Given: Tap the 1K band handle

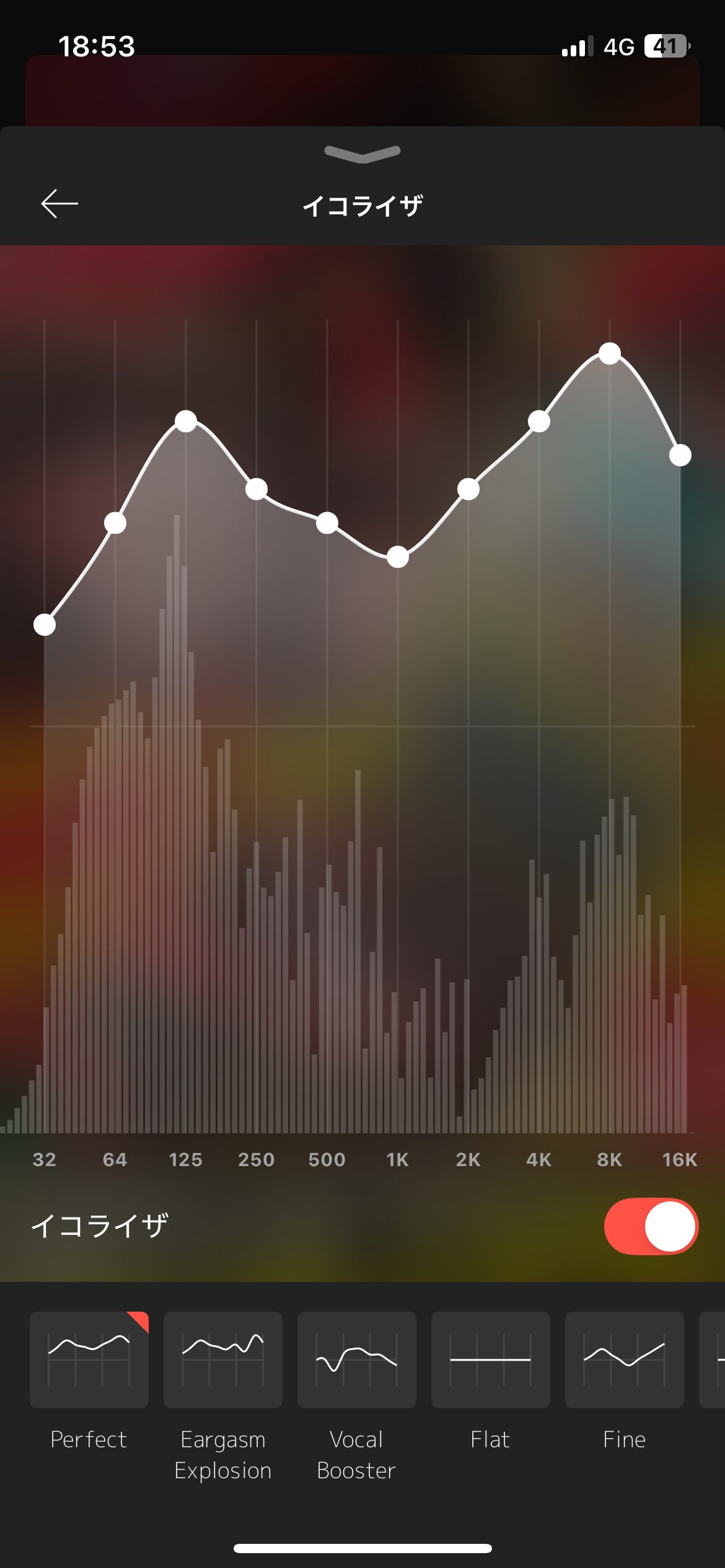Looking at the screenshot, I should click(398, 557).
